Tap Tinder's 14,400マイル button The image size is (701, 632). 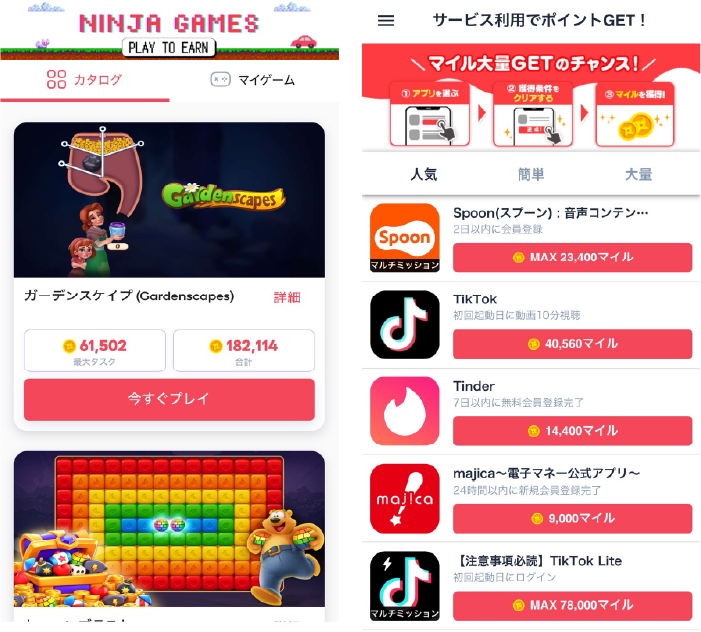(572, 431)
